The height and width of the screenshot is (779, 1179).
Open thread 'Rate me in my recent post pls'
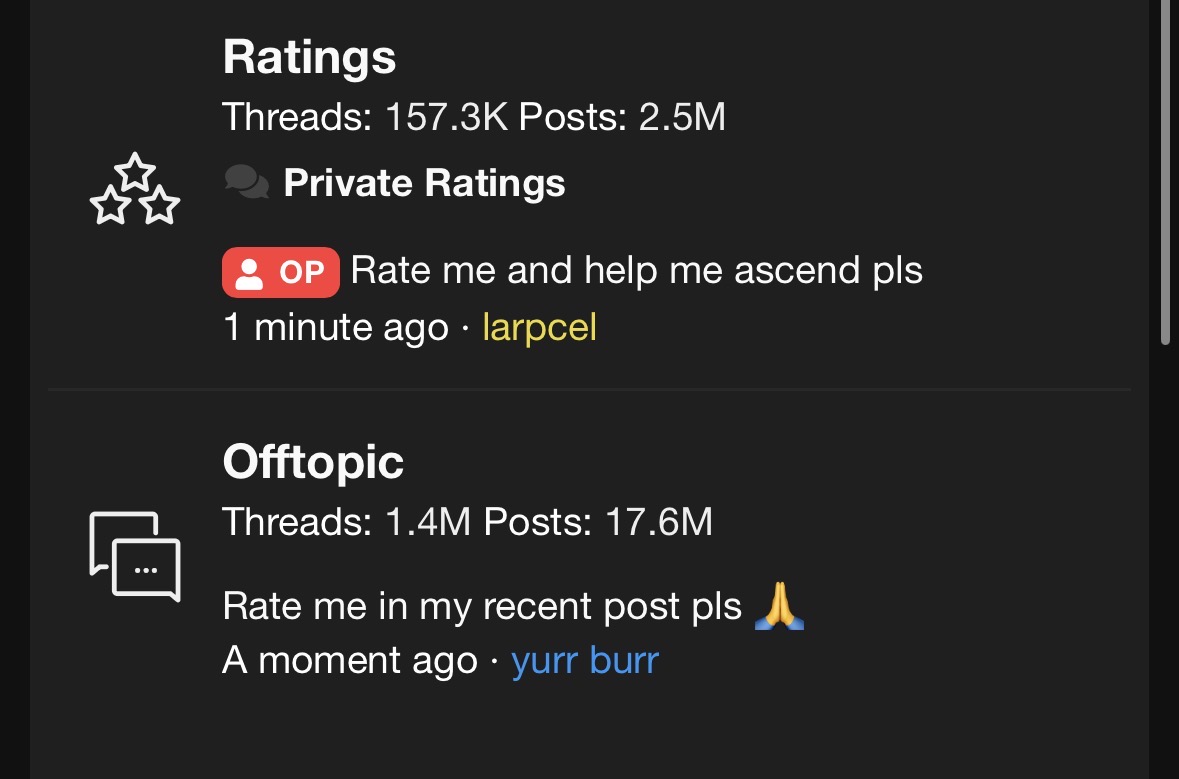coord(482,606)
